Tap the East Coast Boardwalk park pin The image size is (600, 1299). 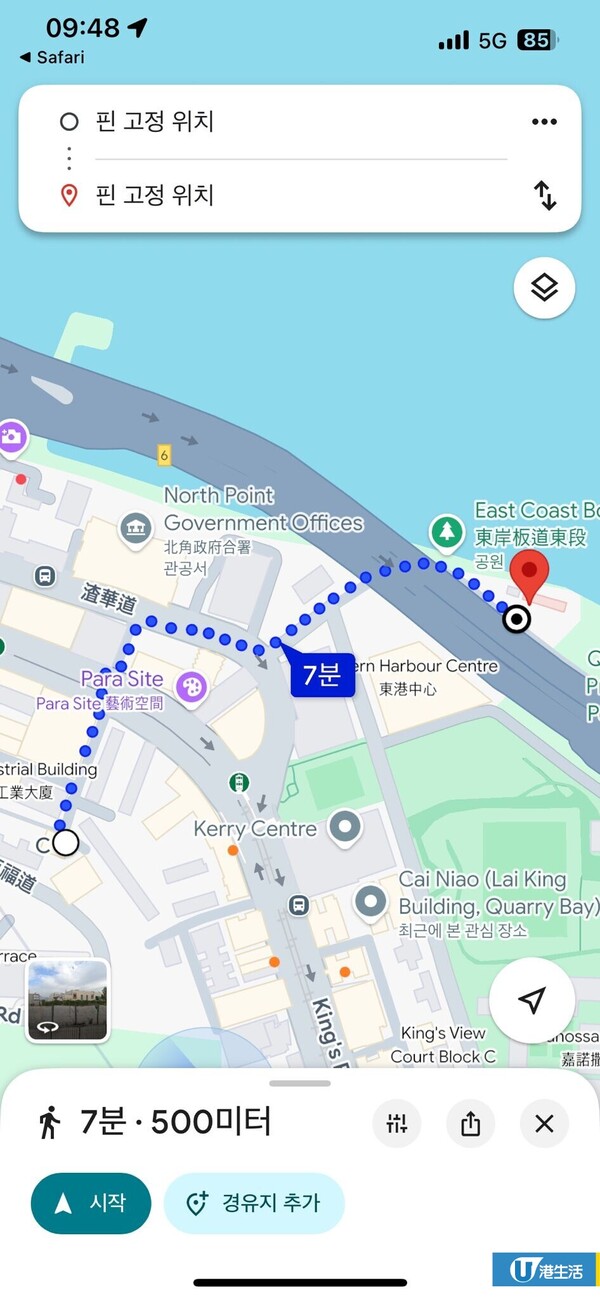[445, 529]
